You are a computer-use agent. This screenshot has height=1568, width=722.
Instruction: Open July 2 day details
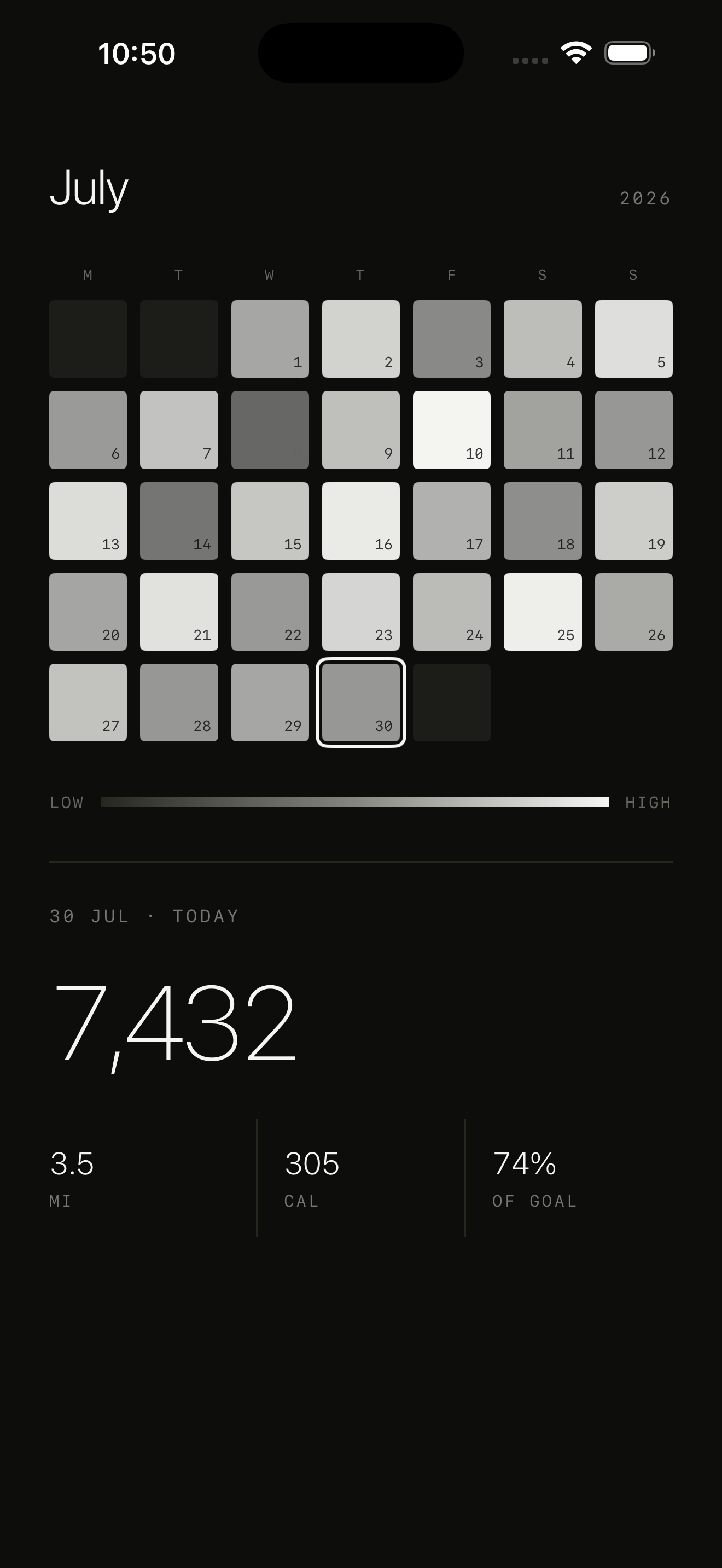361,338
